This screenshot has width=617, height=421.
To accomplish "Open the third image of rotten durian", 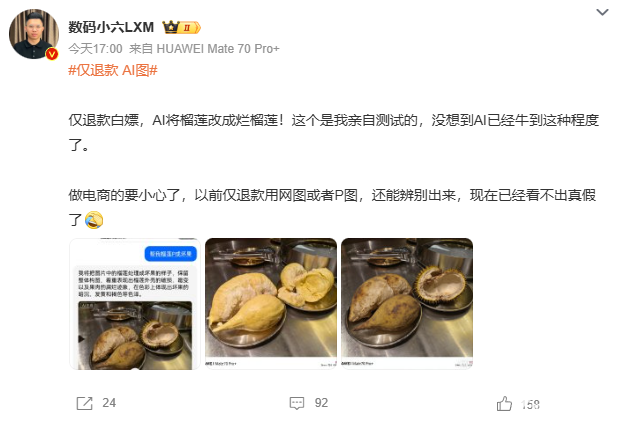I will tap(406, 303).
